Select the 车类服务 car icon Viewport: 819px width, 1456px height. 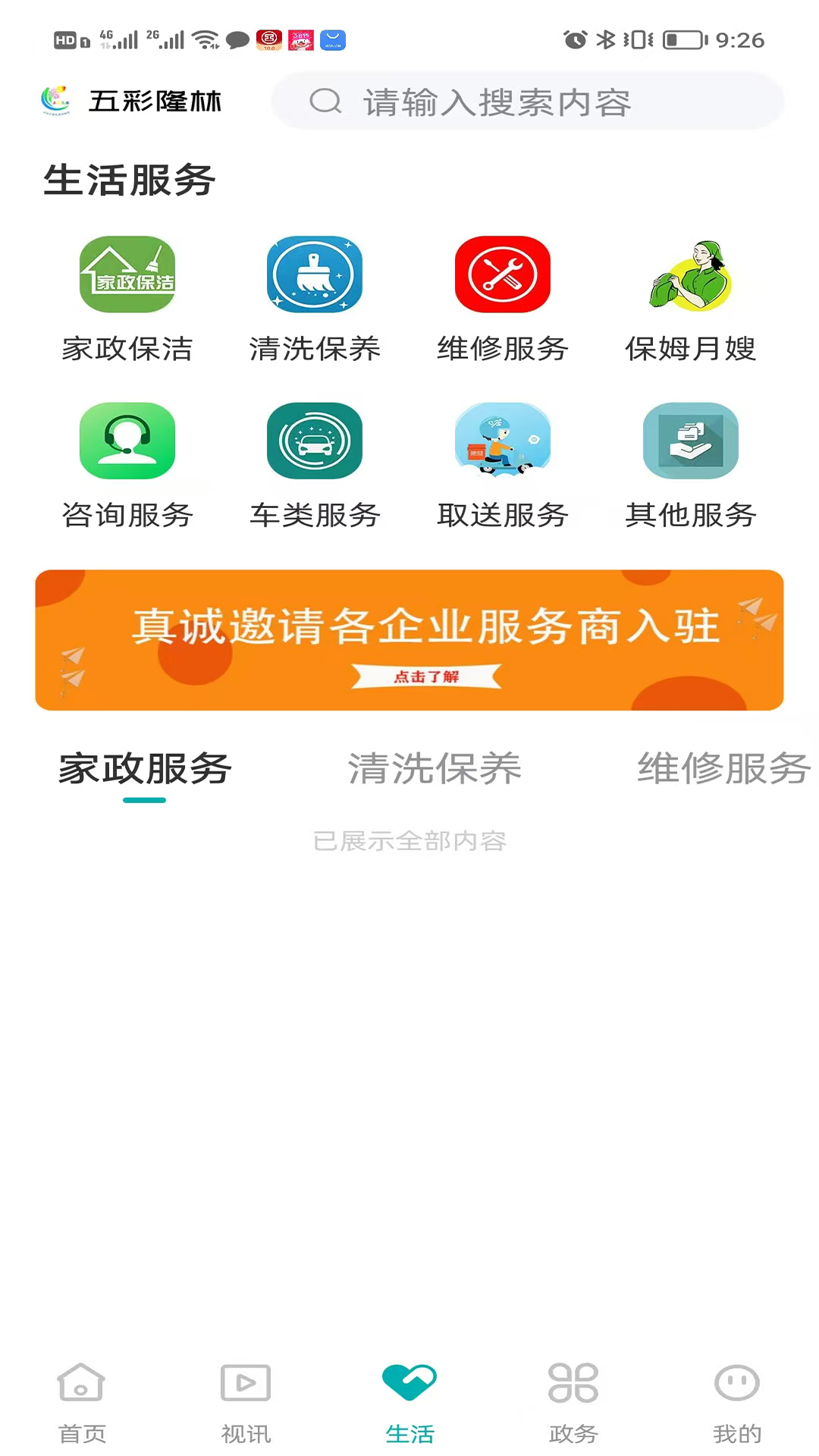point(315,441)
